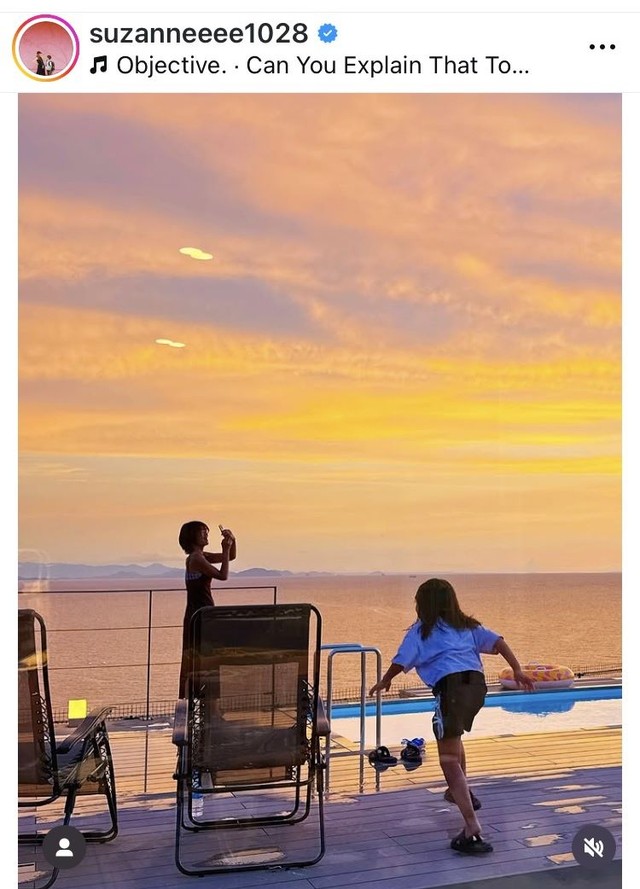
Task: Open the post's three-dot options menu
Action: pyautogui.click(x=602, y=47)
